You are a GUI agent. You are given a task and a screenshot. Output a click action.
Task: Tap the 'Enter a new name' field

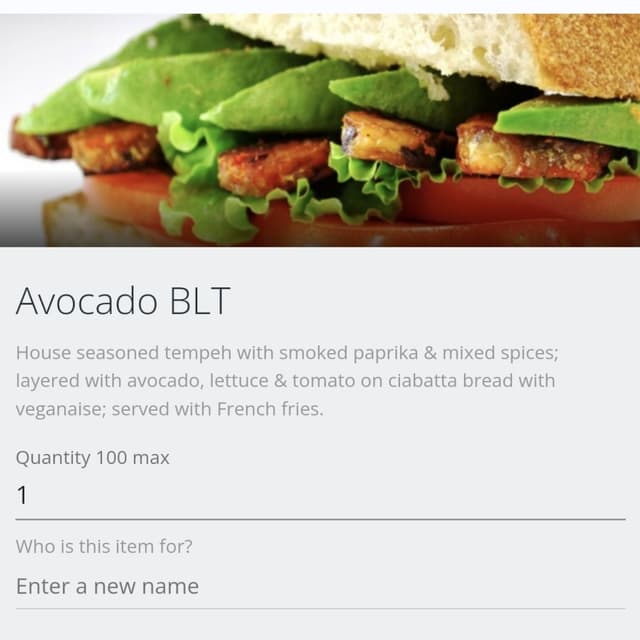[x=320, y=587]
